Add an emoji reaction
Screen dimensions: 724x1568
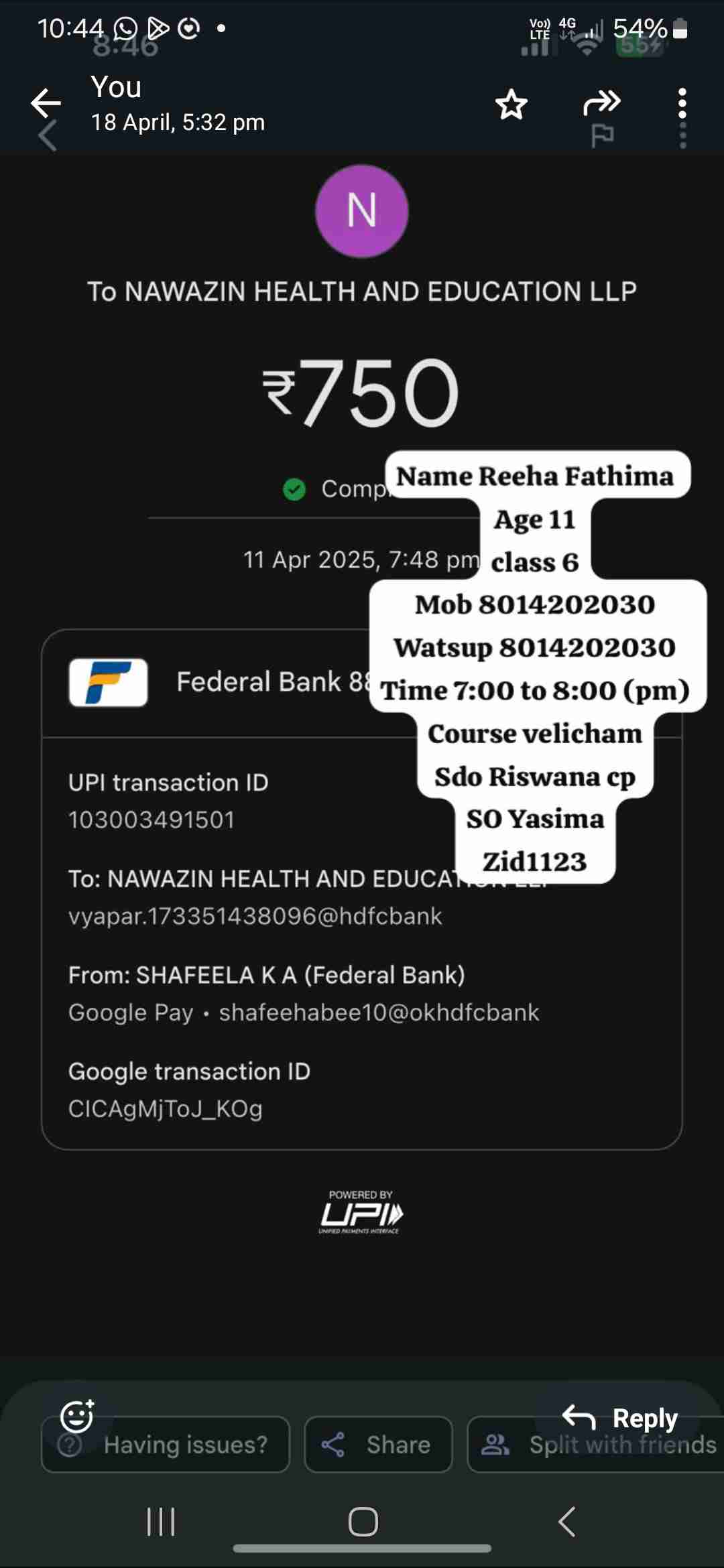[77, 1416]
